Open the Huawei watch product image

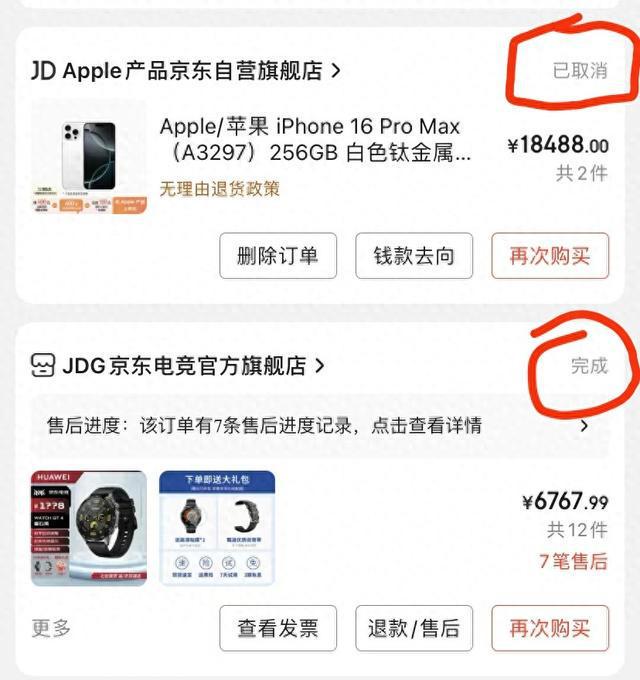click(x=89, y=527)
